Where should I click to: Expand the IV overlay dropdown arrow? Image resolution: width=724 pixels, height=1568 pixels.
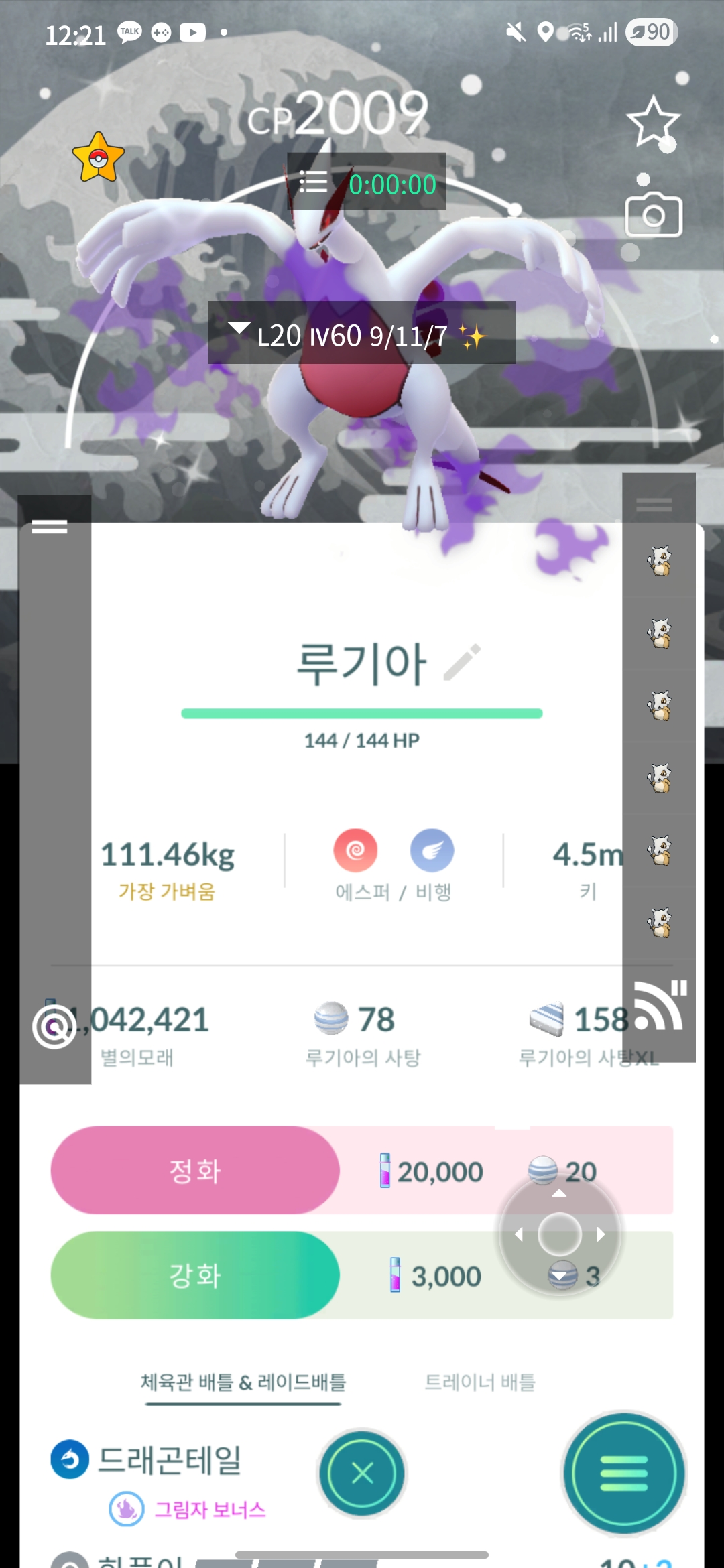click(239, 328)
